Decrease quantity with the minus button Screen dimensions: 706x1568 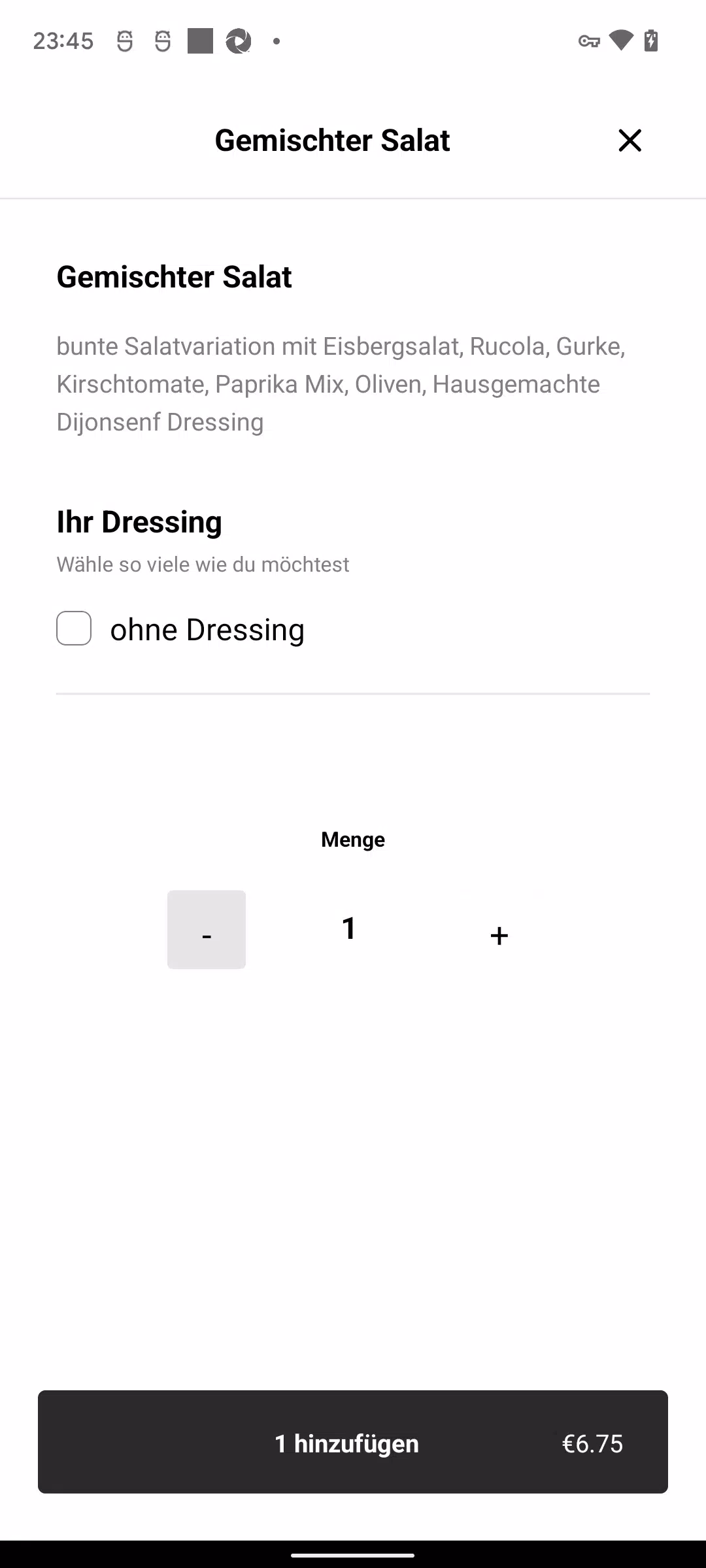207,930
